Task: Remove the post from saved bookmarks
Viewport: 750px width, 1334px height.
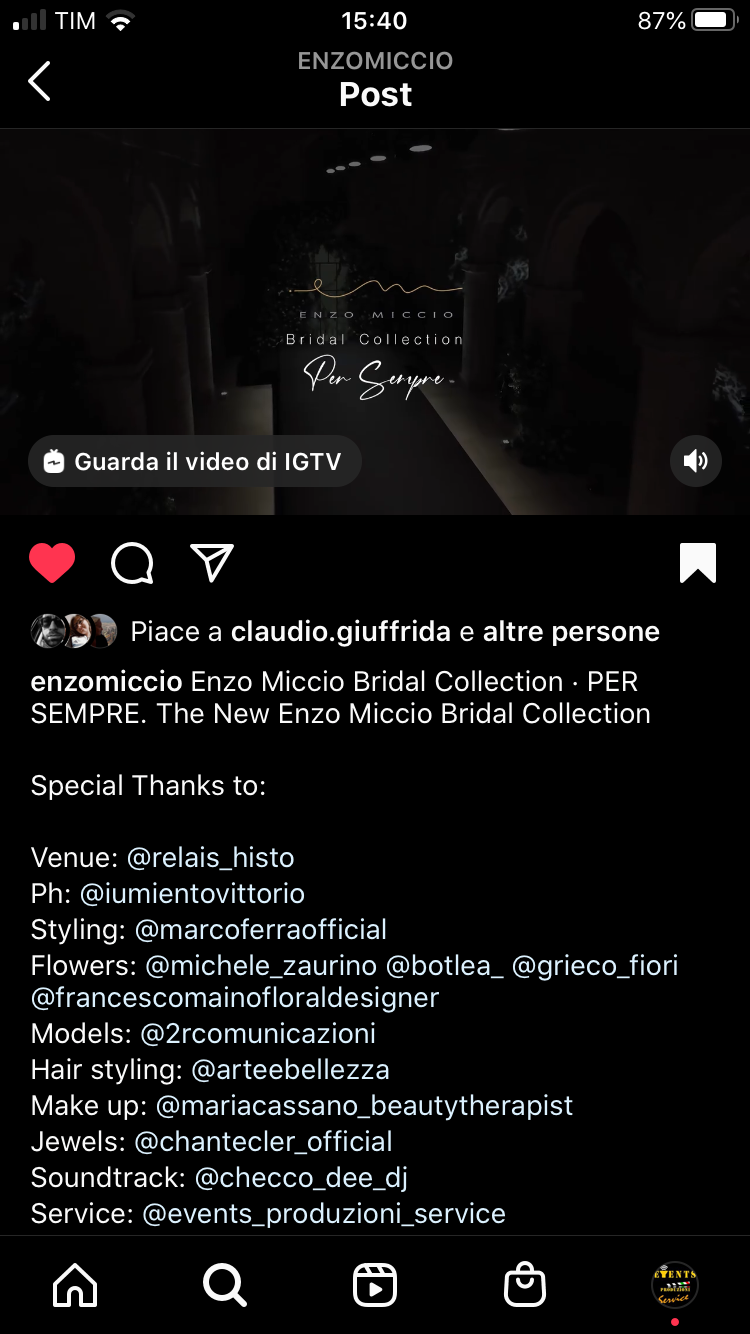Action: coord(697,563)
